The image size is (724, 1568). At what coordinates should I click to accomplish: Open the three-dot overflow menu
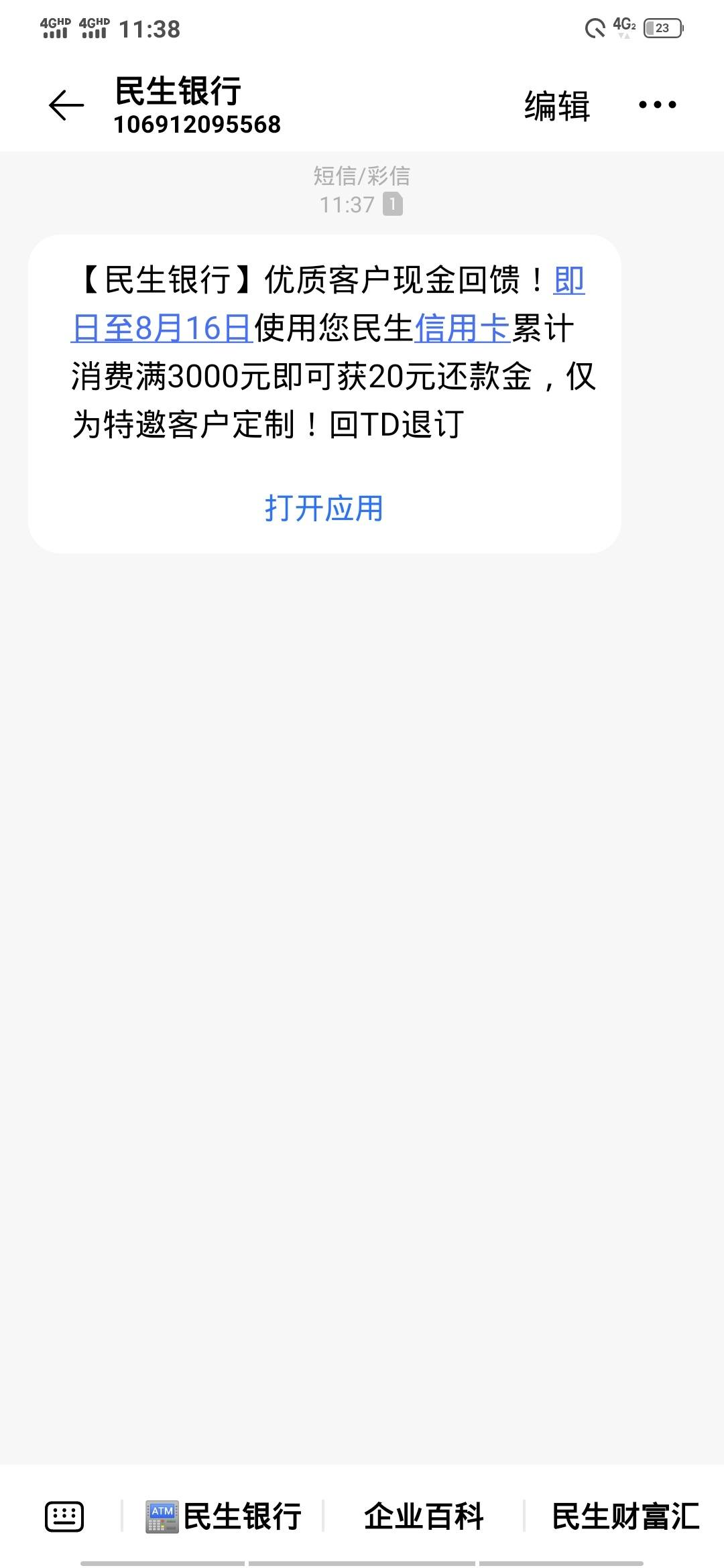click(x=657, y=105)
